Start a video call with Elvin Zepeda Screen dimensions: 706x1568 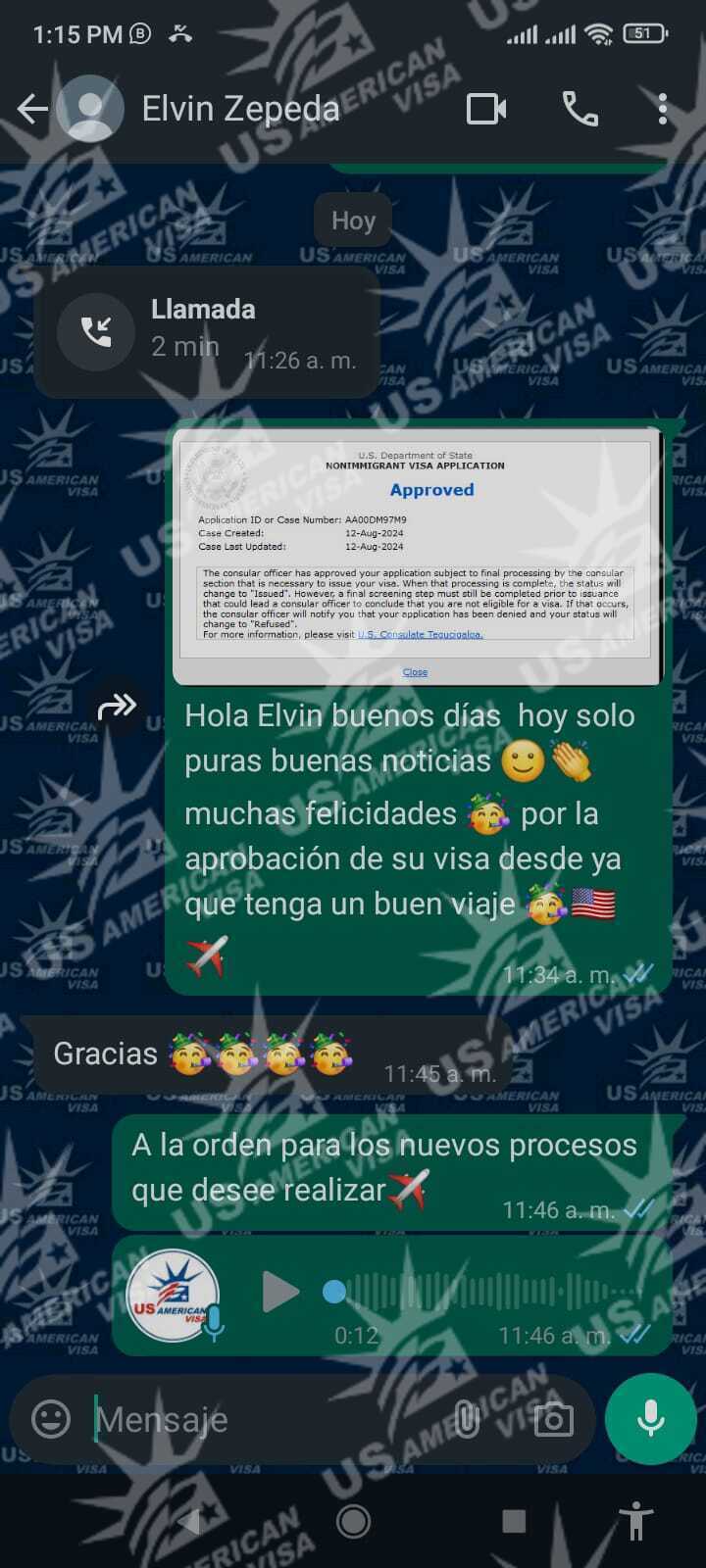point(486,109)
